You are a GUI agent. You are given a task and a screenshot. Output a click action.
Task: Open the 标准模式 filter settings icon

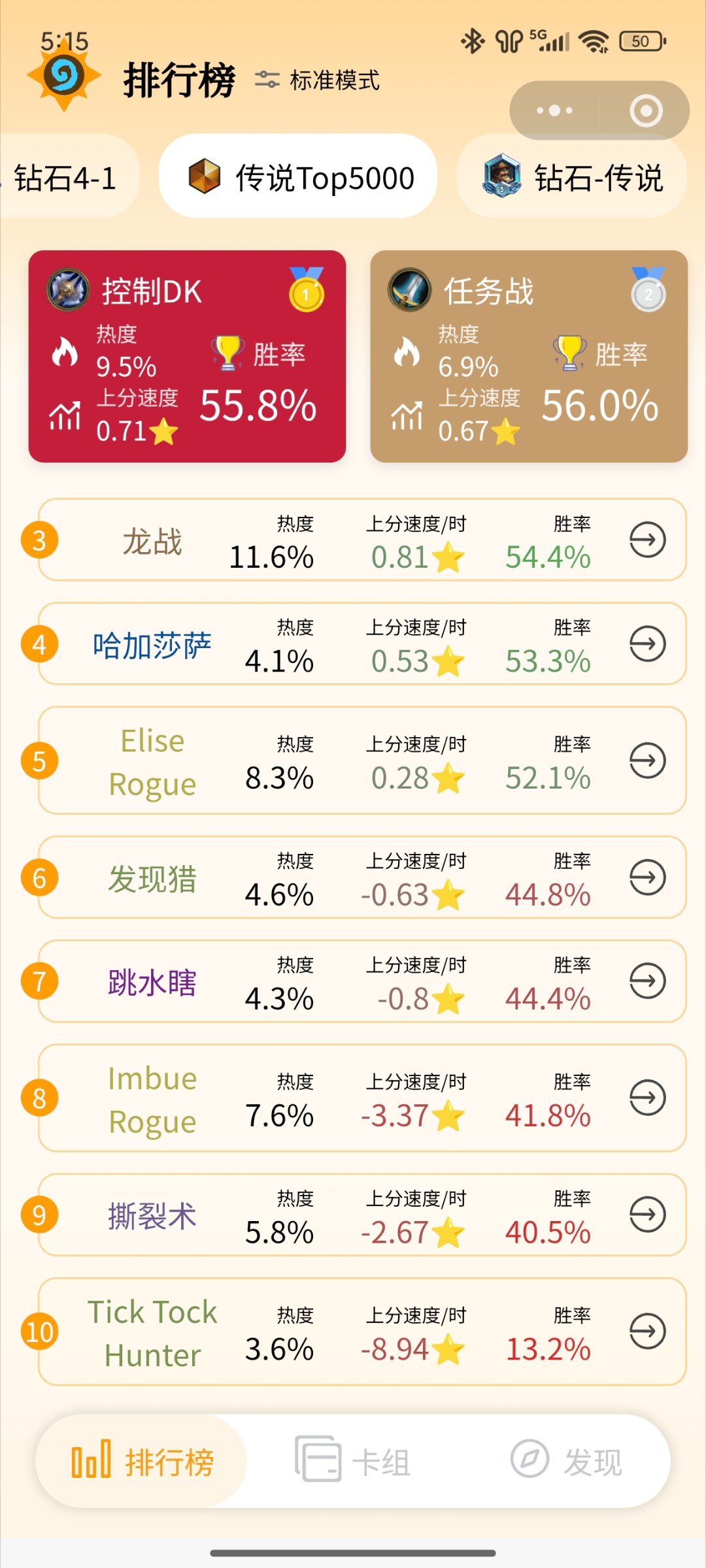tap(267, 80)
